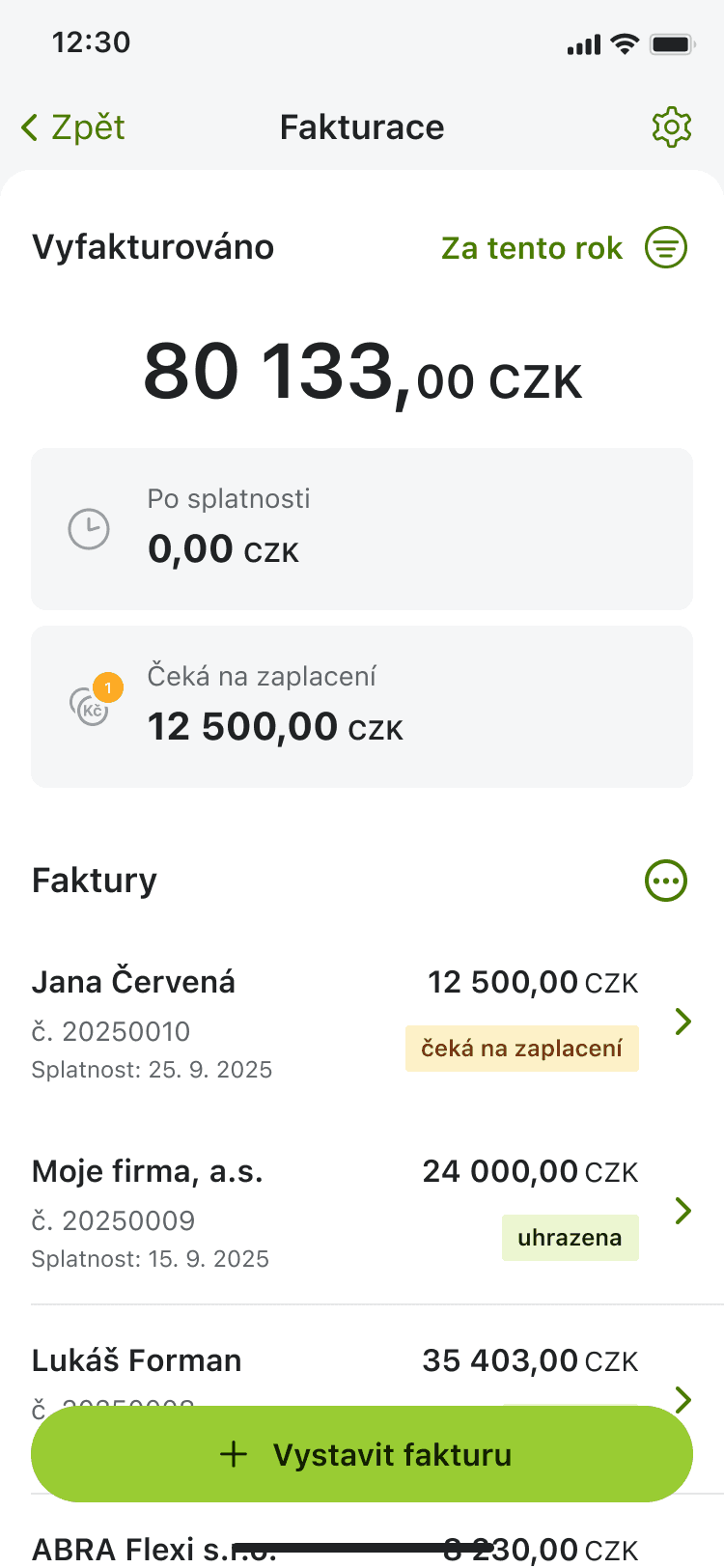724x1568 pixels.
Task: Click the clock icon beside Po splatnosti
Action: coord(89,529)
